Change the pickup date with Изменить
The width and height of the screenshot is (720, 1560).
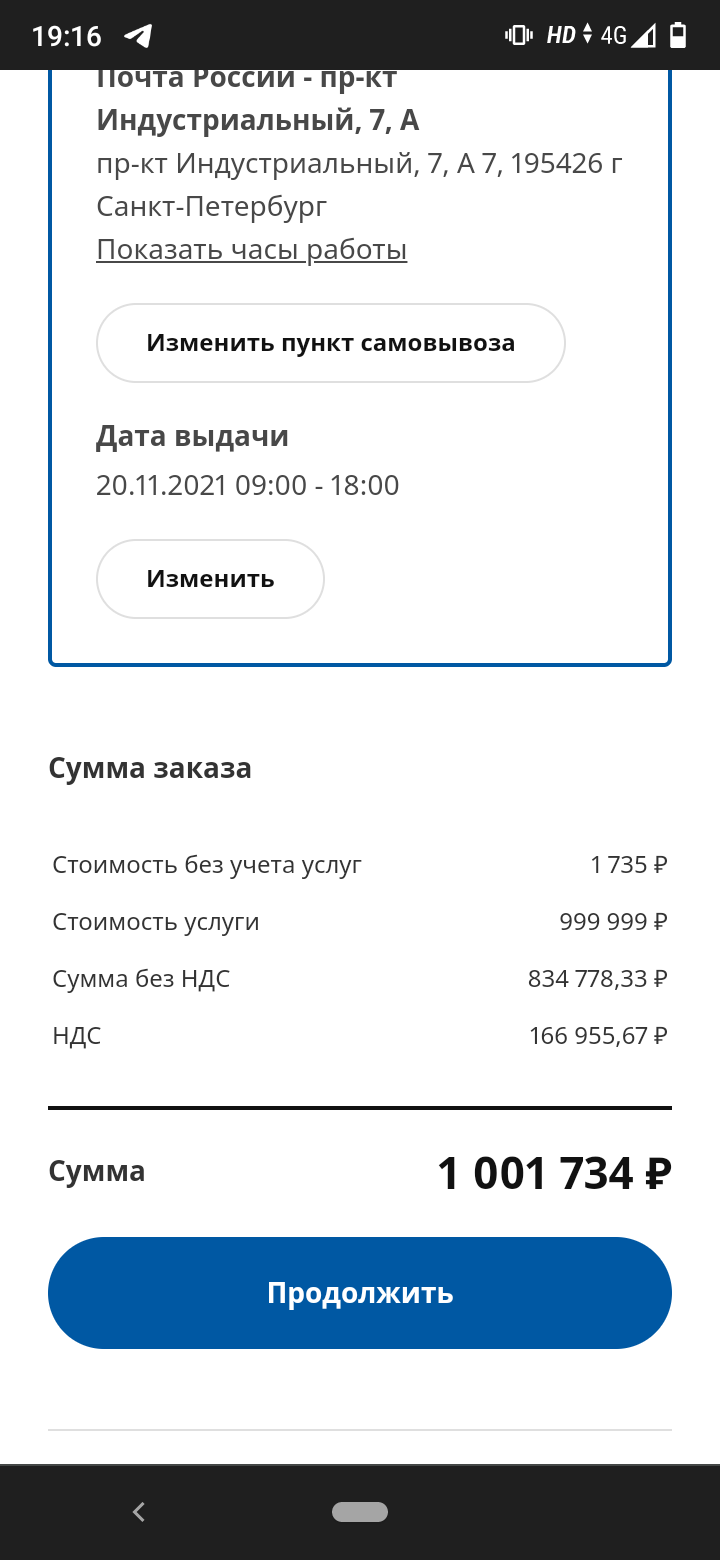point(210,579)
